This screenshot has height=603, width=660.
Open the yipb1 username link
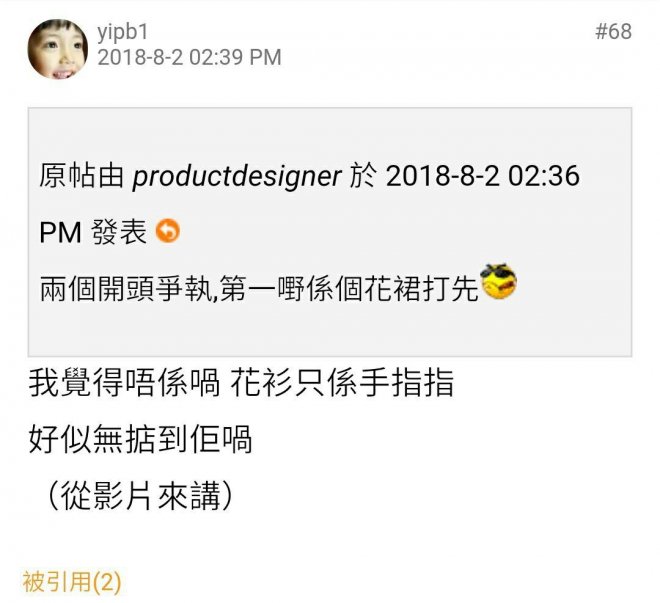click(x=123, y=32)
